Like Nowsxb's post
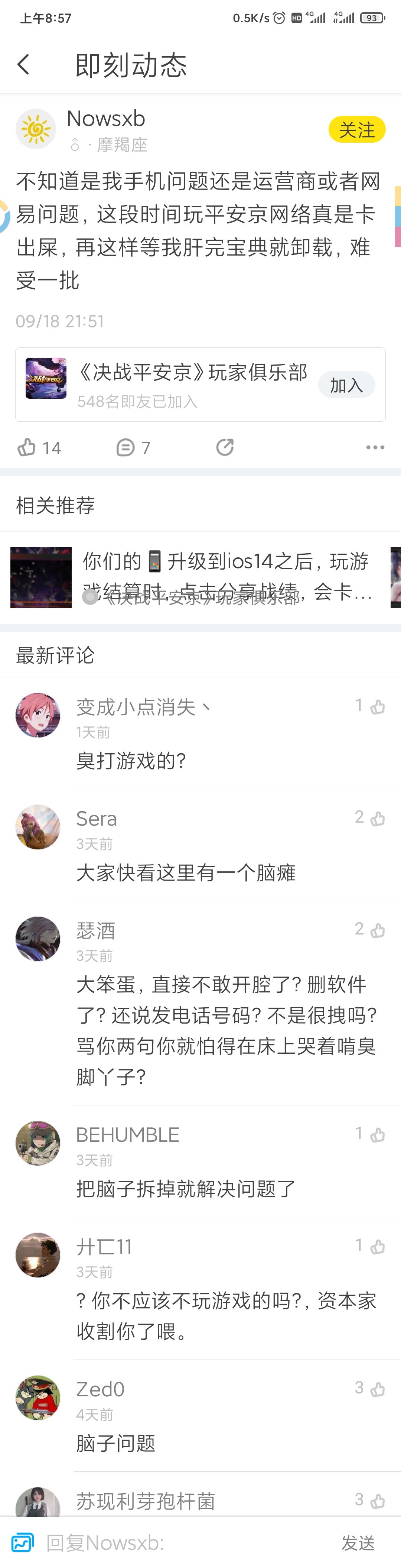 click(x=27, y=448)
